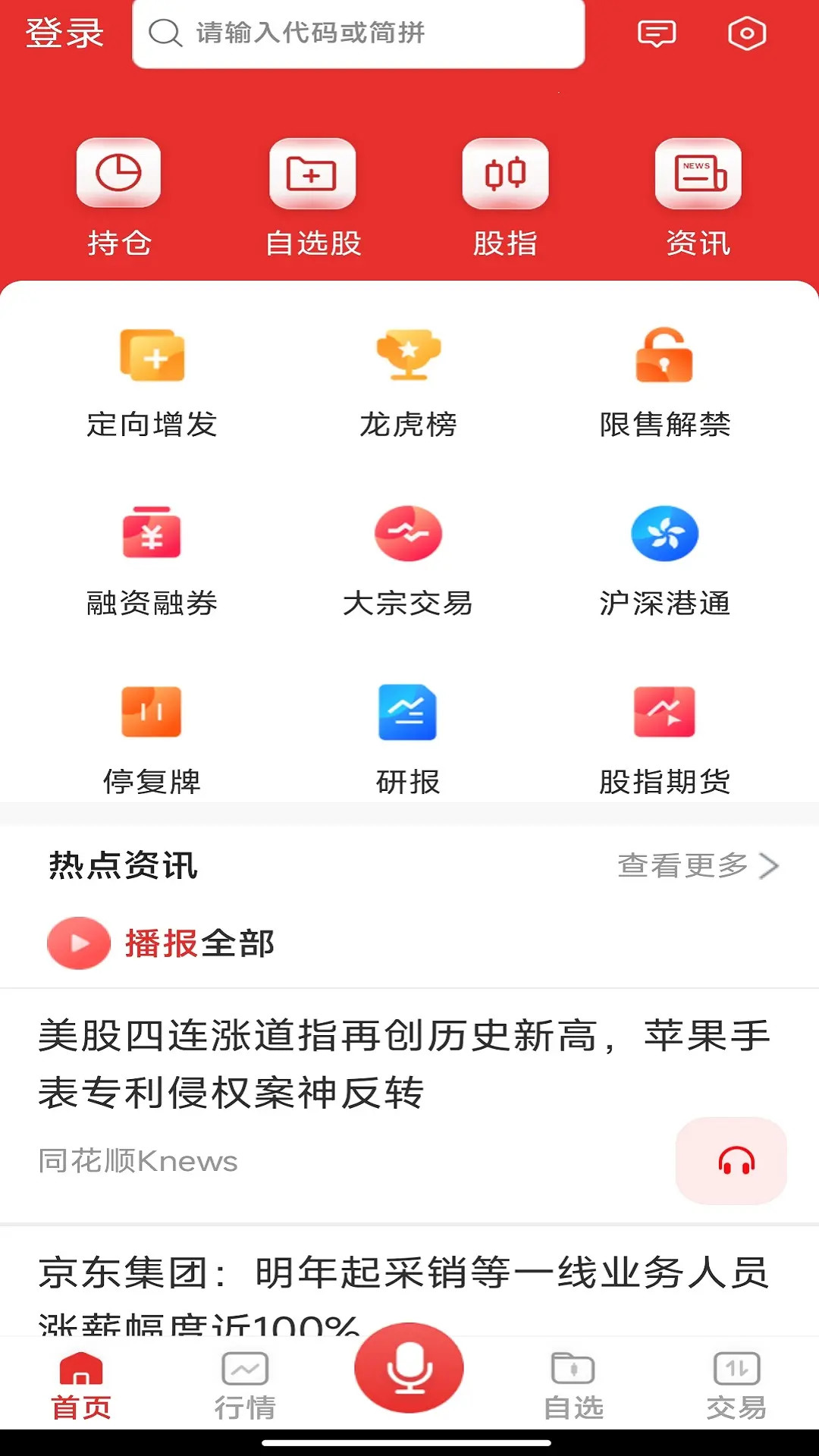Select the 股指 index icon
819x1456 pixels.
[x=505, y=193]
